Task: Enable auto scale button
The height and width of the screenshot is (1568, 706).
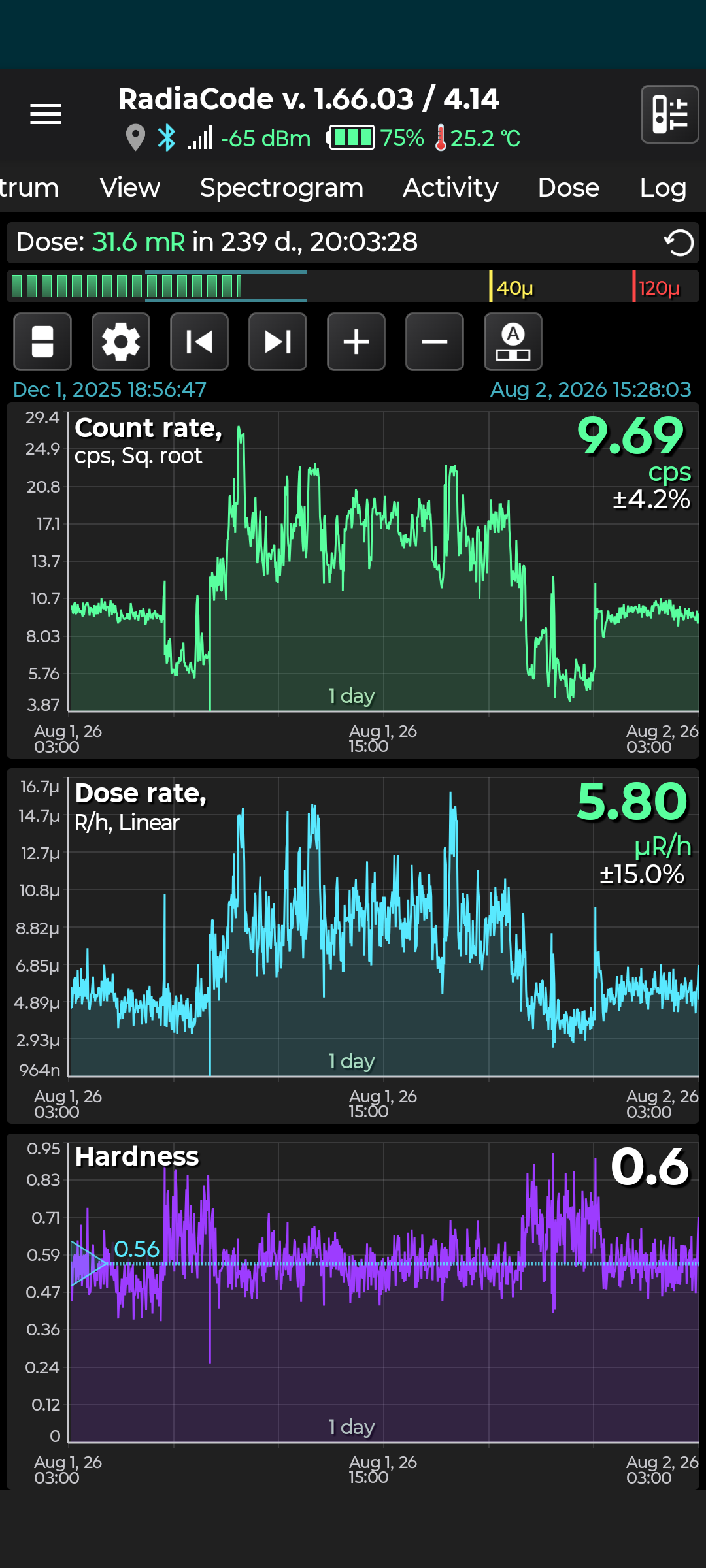Action: tap(513, 342)
